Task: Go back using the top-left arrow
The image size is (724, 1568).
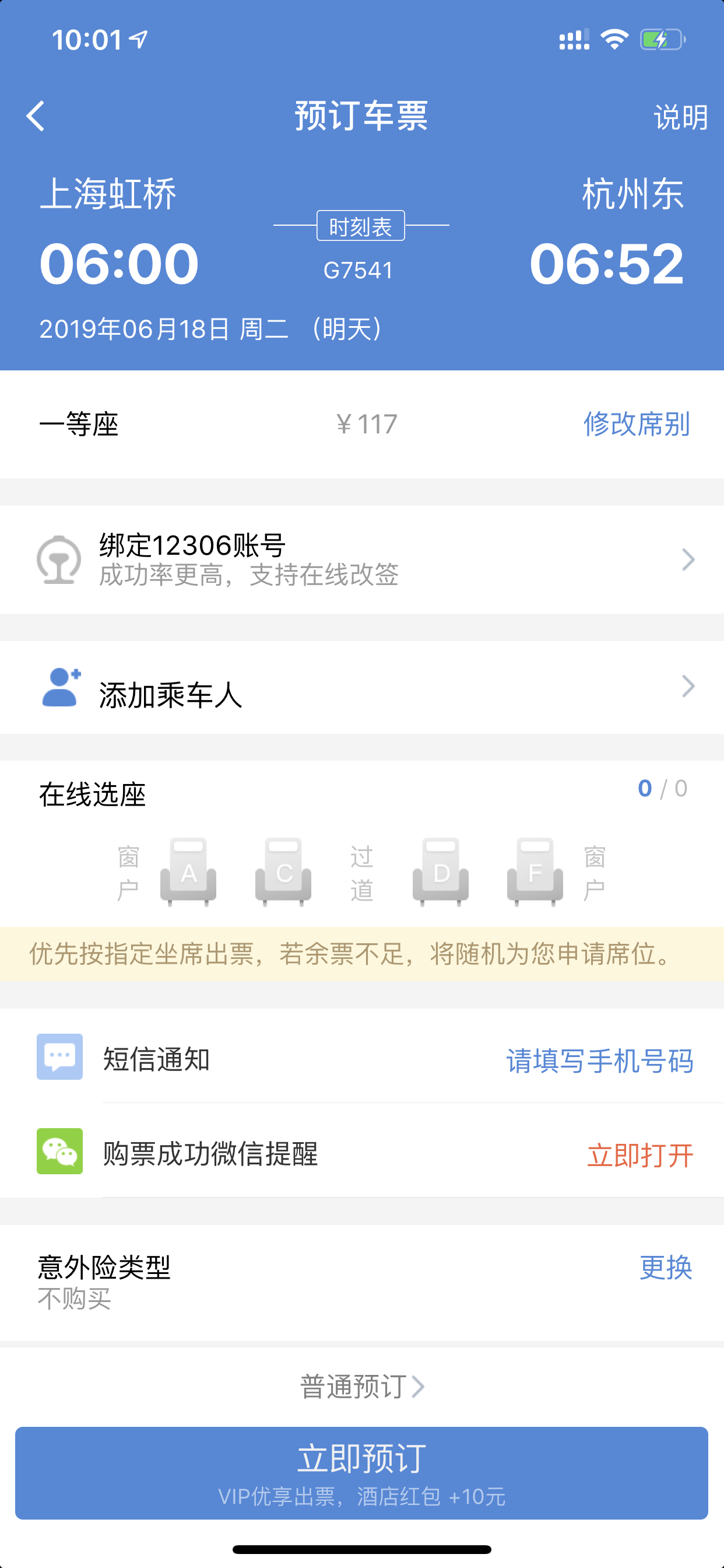Action: (36, 116)
